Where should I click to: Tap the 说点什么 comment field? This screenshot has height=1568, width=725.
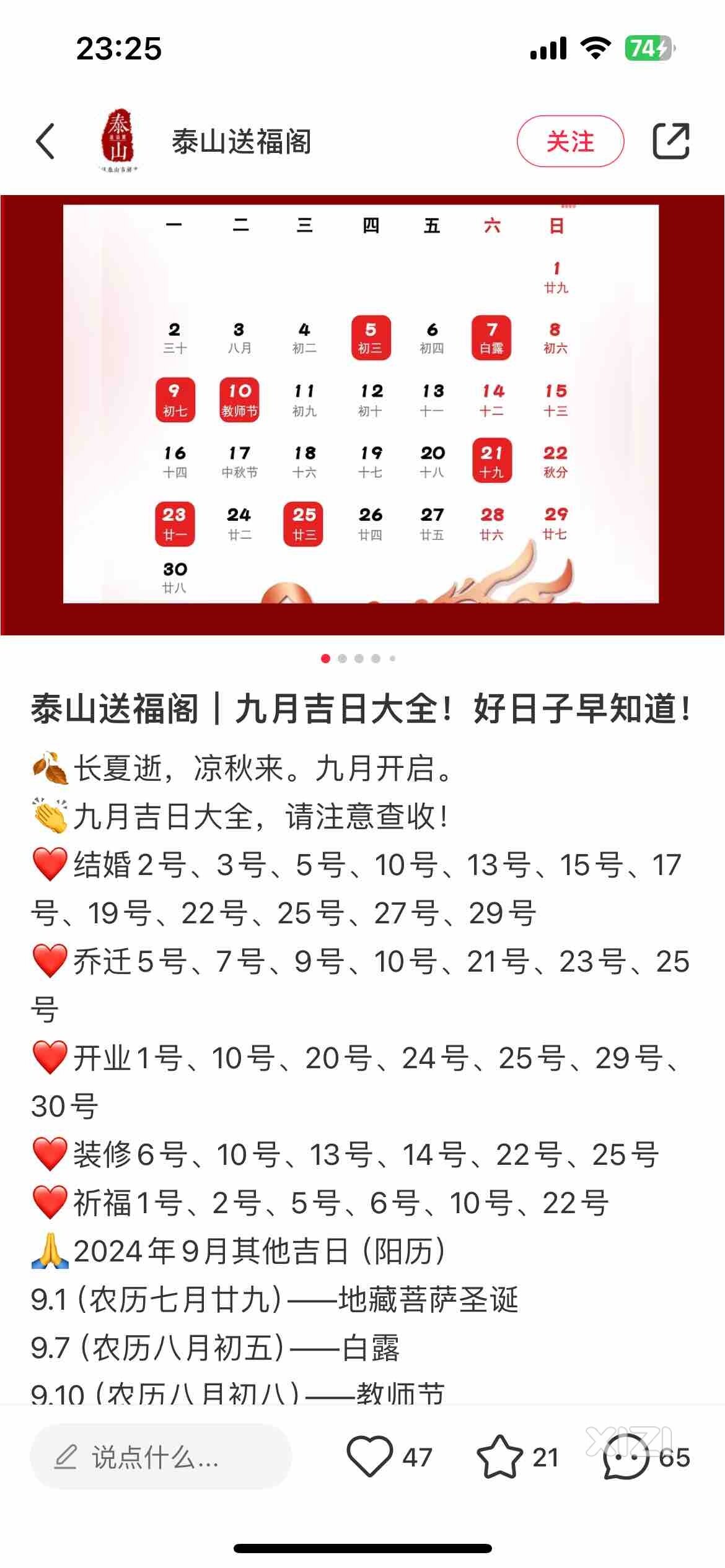pos(160,1457)
